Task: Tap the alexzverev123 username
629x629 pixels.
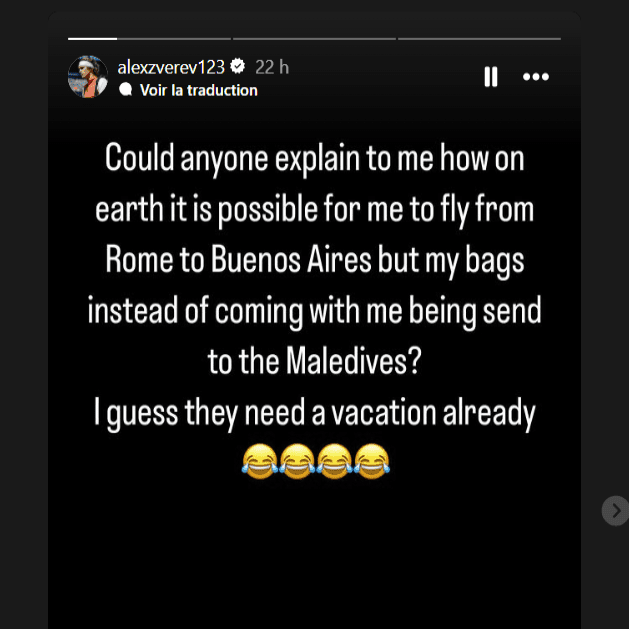Action: point(171,67)
